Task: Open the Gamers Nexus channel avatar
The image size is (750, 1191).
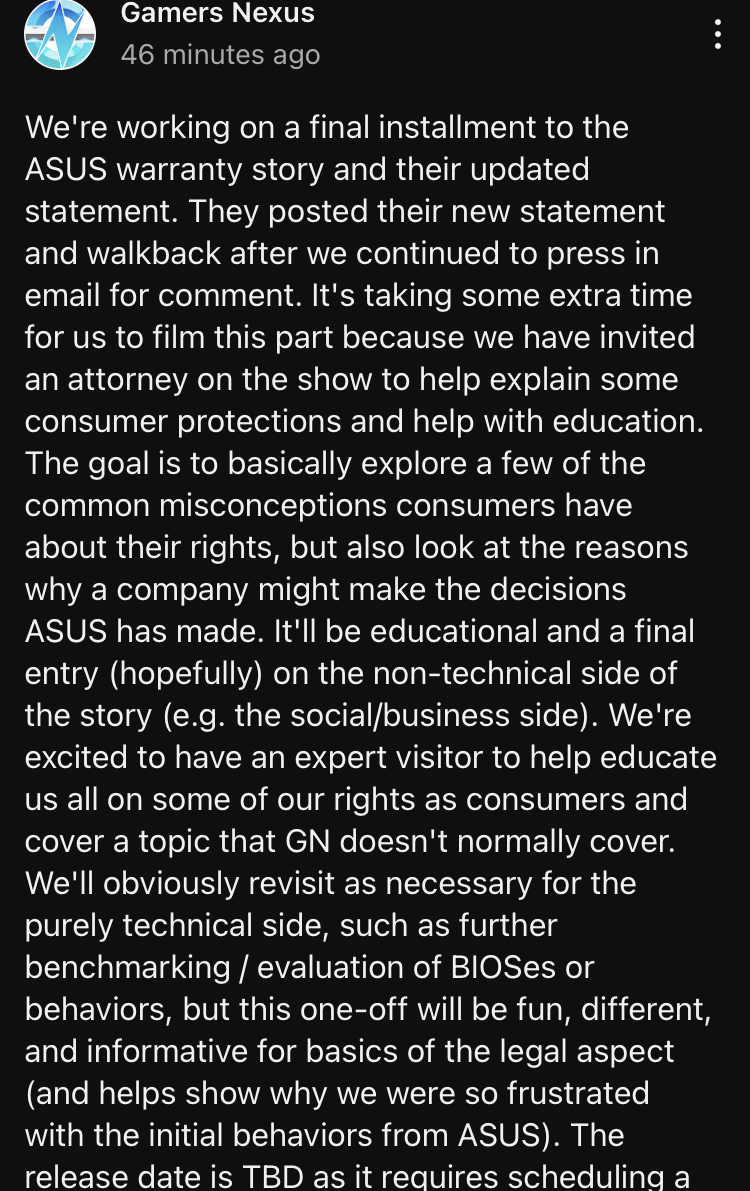Action: coord(59,35)
